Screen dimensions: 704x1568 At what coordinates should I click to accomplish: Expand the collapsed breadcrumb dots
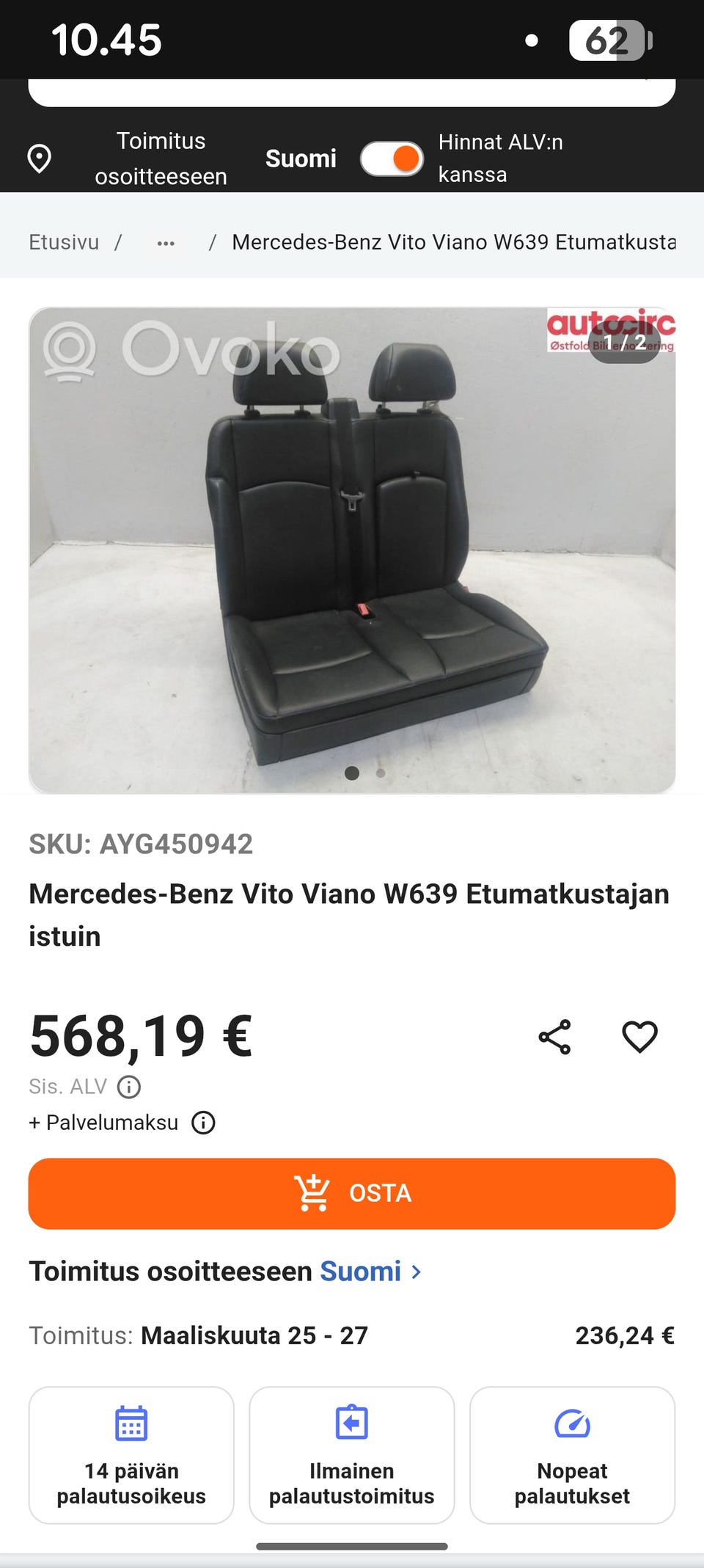tap(166, 243)
